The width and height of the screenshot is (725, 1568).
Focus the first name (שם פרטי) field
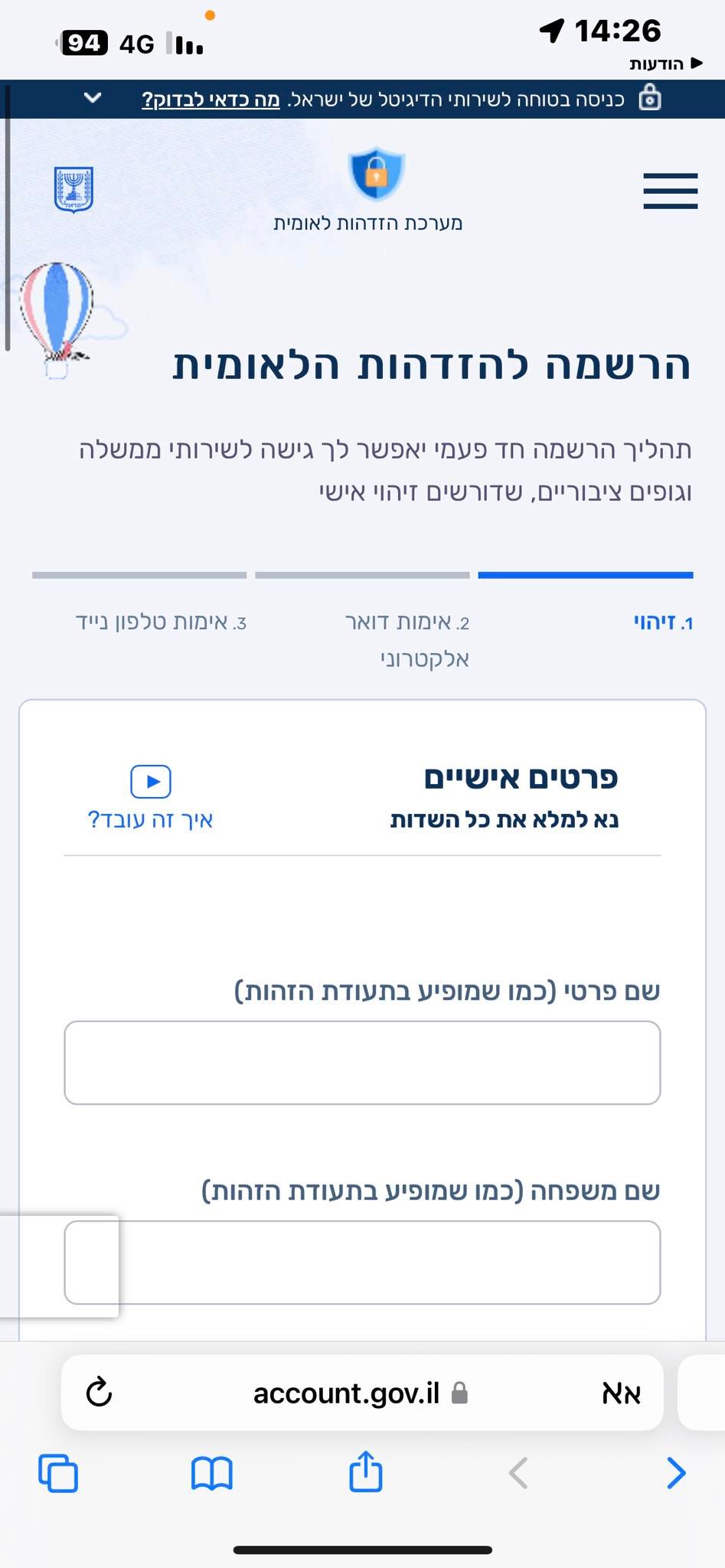(362, 1062)
